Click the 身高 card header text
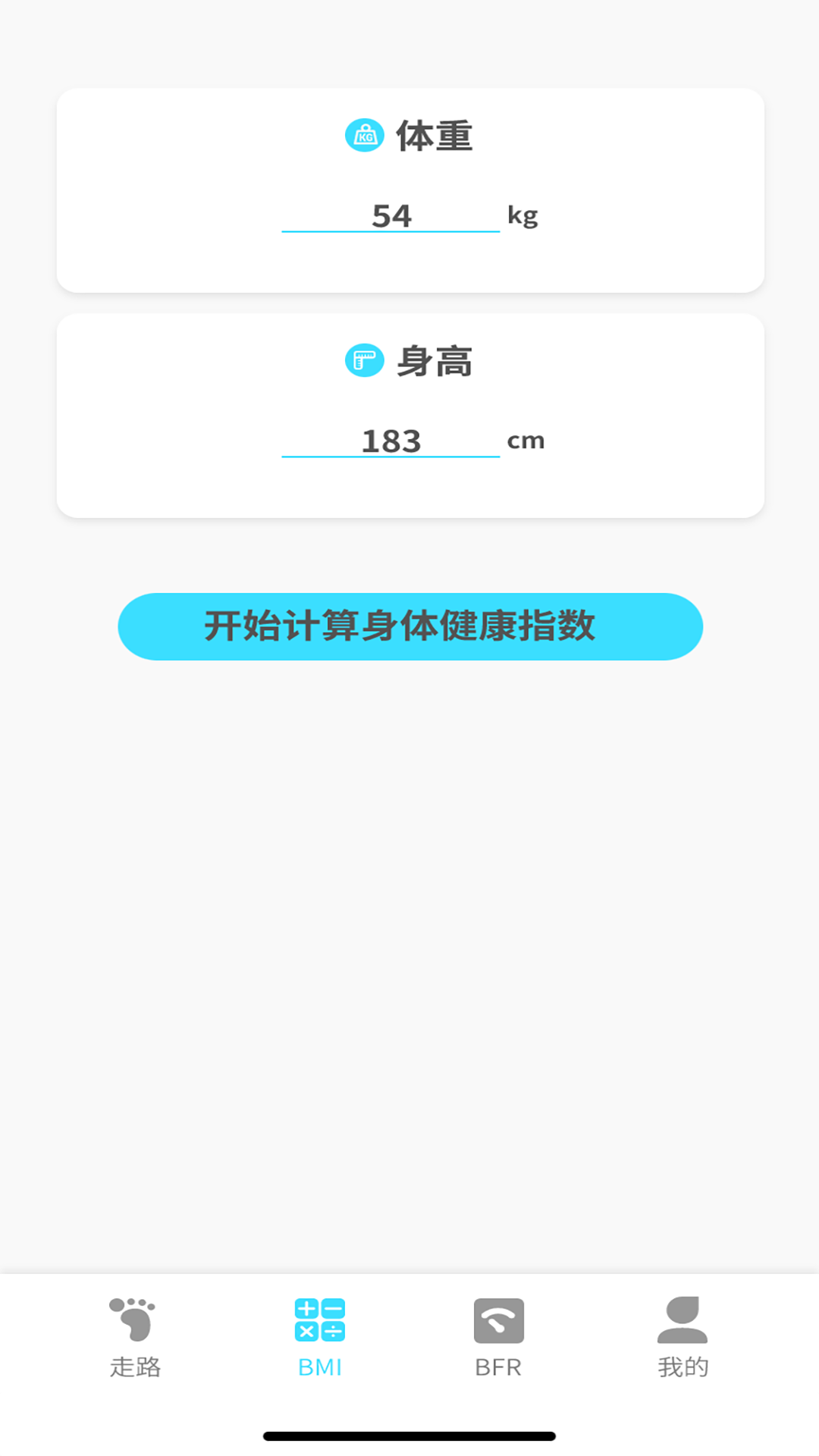 coord(433,362)
